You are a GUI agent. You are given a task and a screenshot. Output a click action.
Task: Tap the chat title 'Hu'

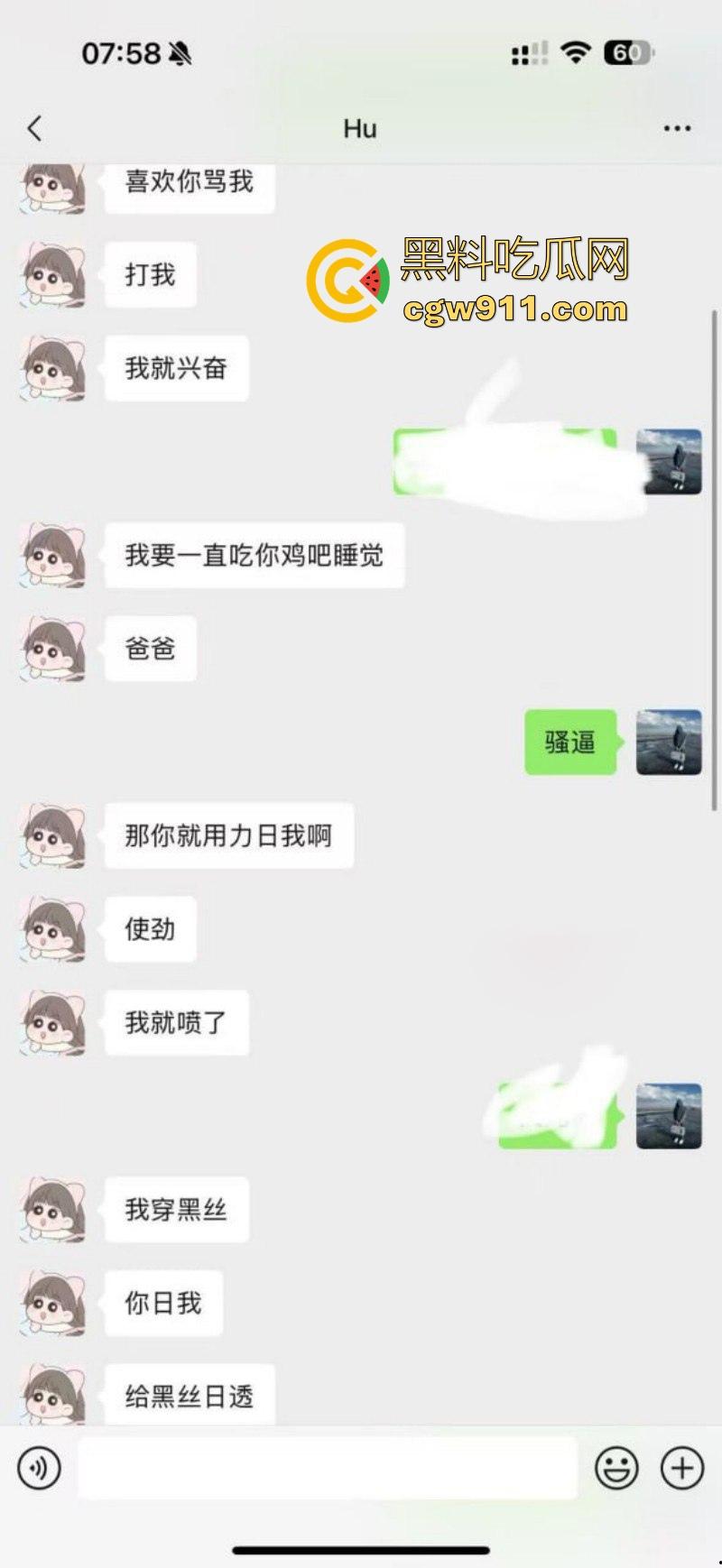(360, 128)
